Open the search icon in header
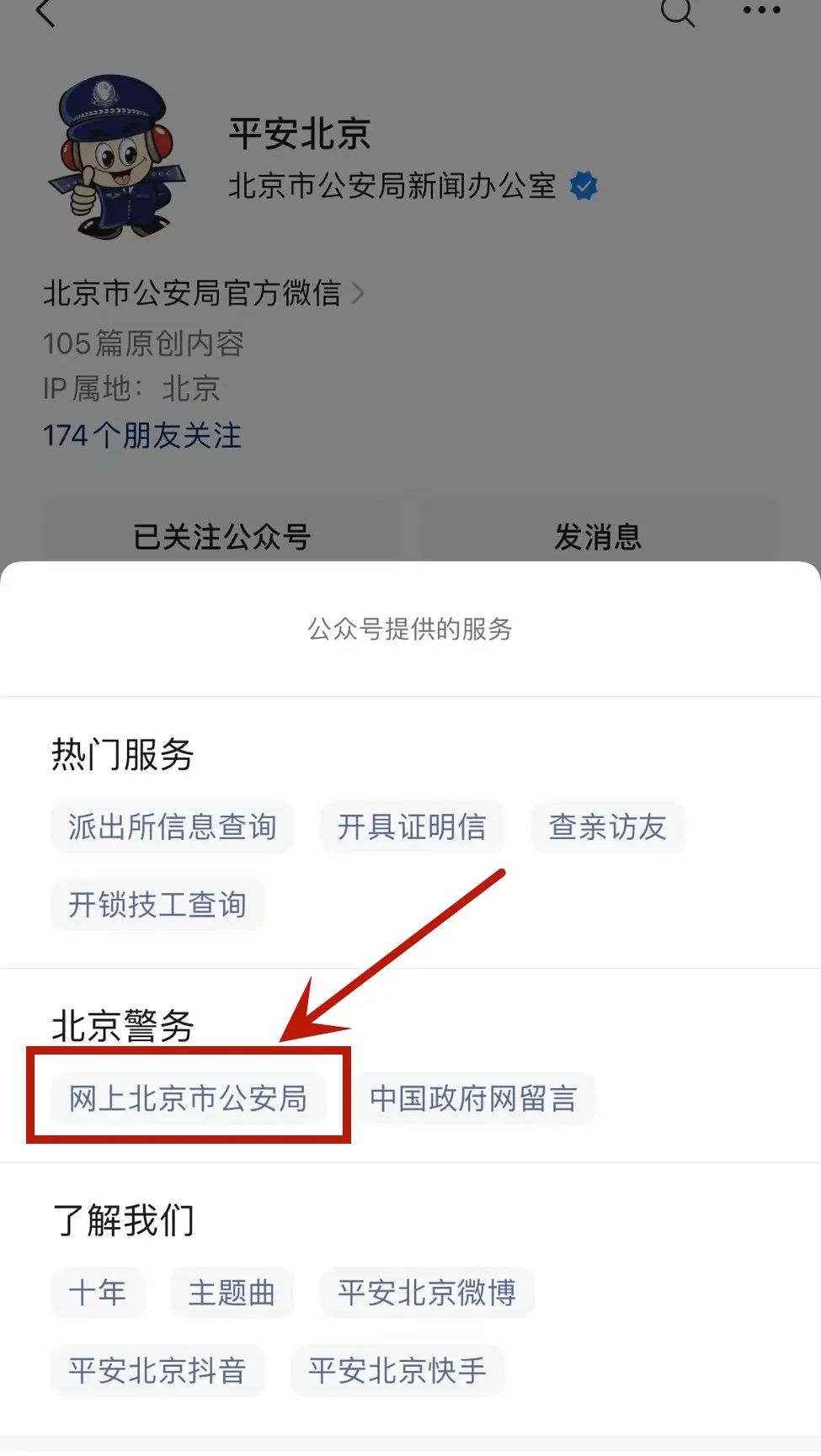Viewport: 821px width, 1456px height. pos(678,12)
